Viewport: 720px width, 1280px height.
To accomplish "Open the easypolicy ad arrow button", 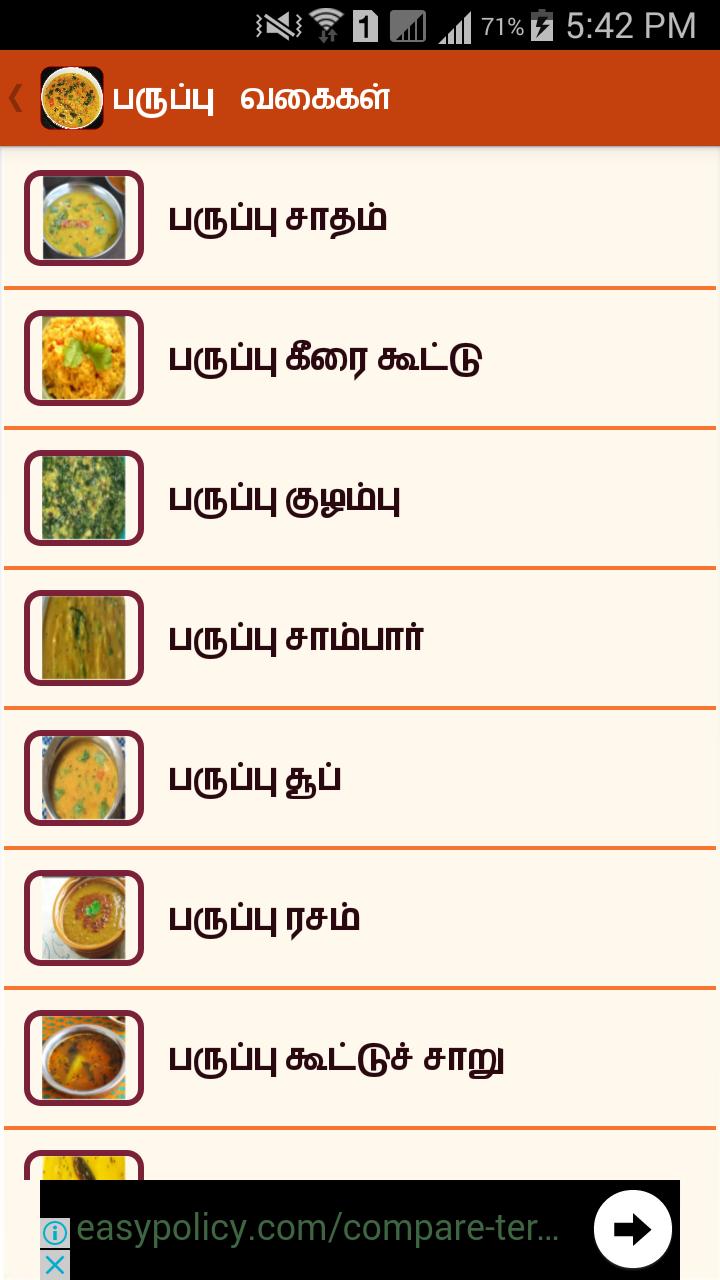I will coord(632,1229).
